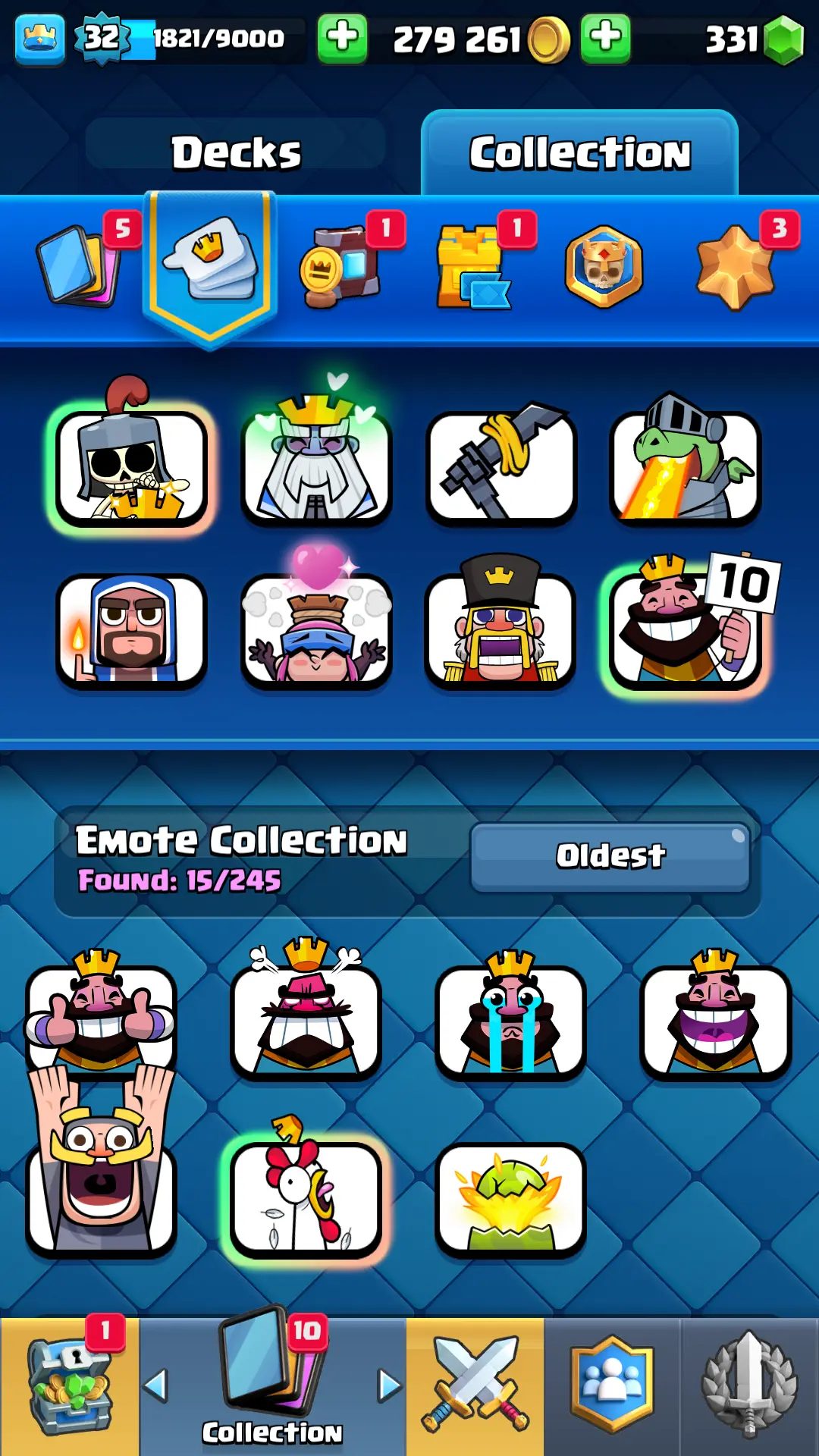Go to the Battle crossed swords tab
Screen dimensions: 819x1456
point(475,1386)
